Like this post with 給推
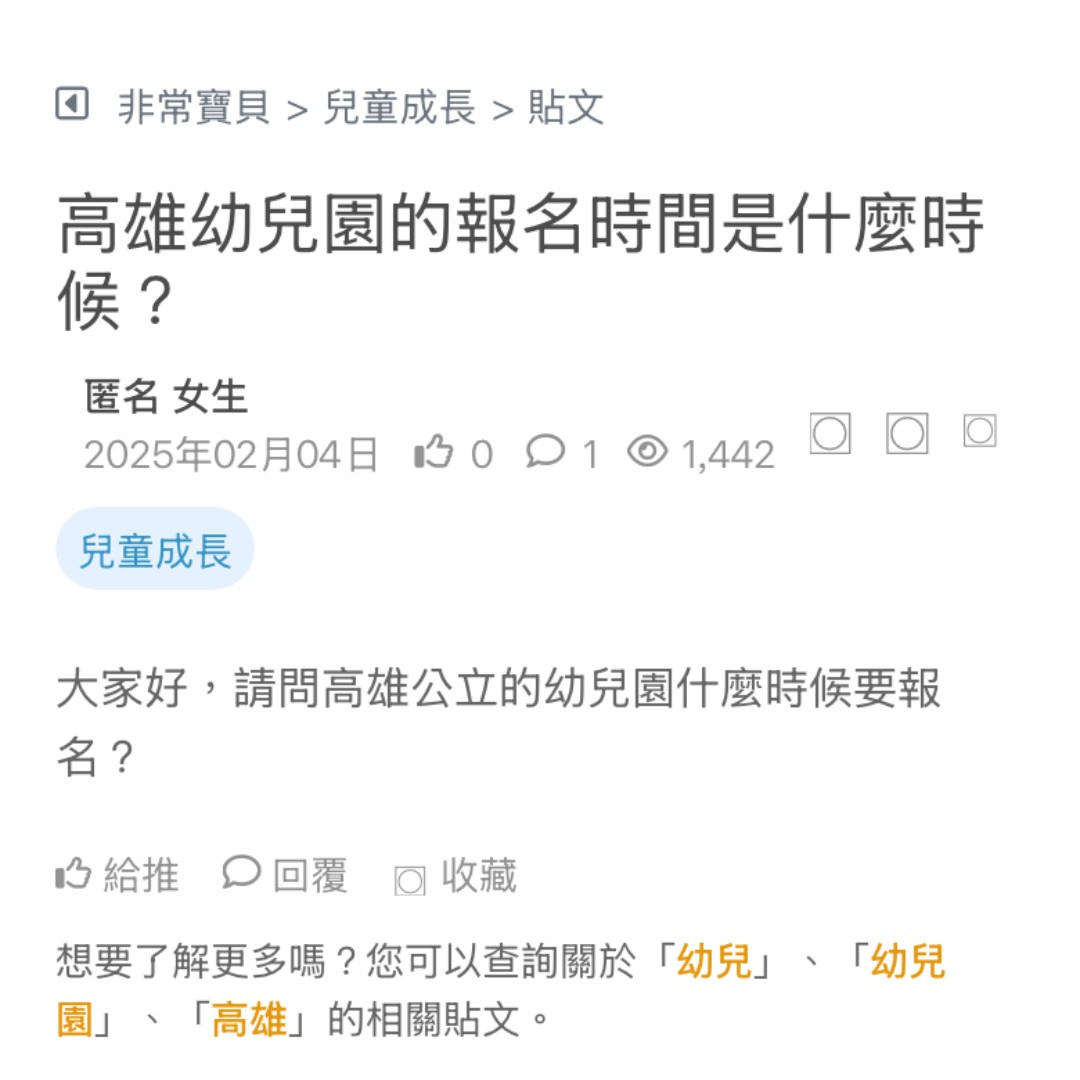The height and width of the screenshot is (1080, 1080). click(118, 875)
